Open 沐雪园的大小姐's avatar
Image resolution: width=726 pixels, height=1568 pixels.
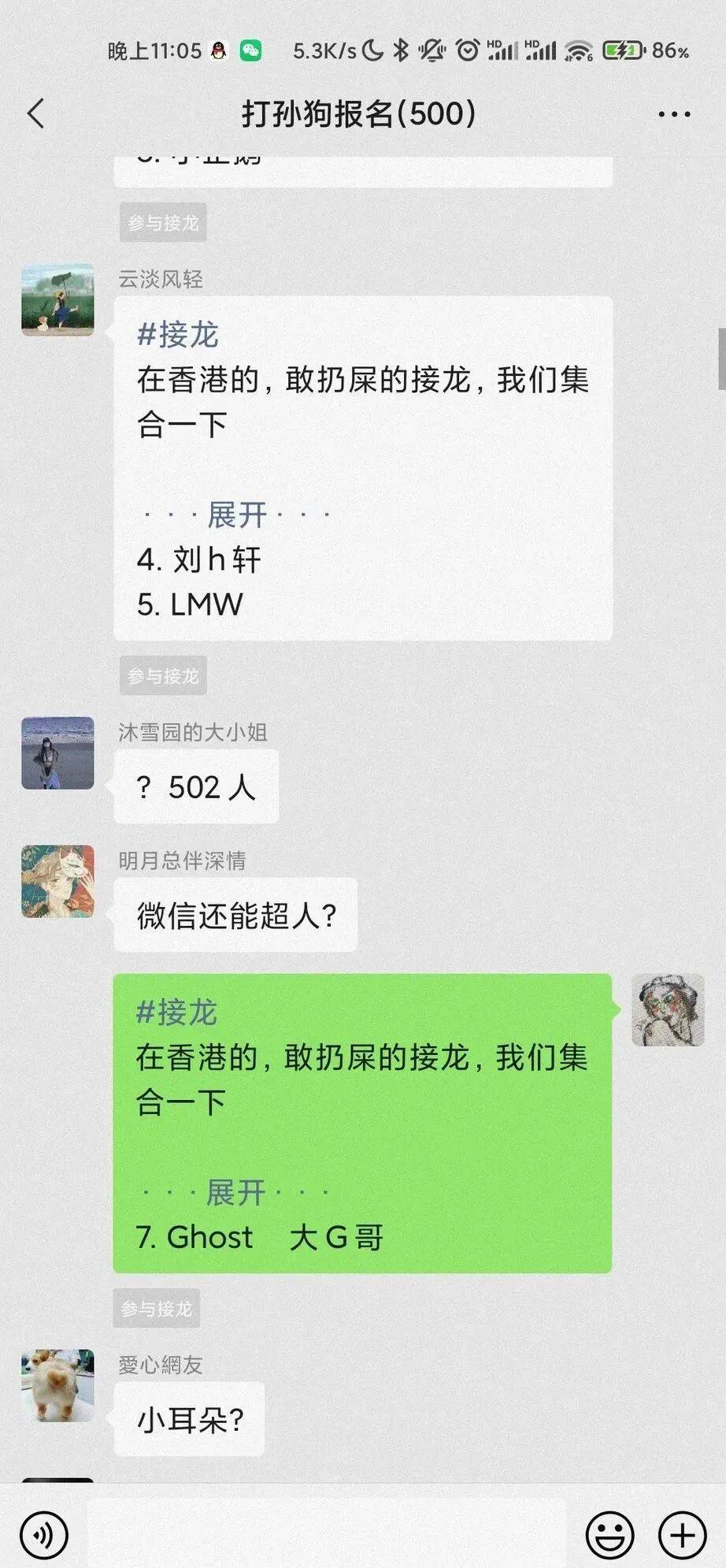(57, 752)
